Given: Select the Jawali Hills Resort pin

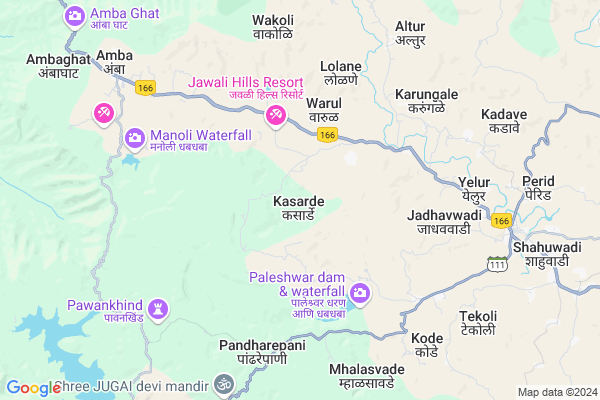Looking at the screenshot, I should pos(272,117).
